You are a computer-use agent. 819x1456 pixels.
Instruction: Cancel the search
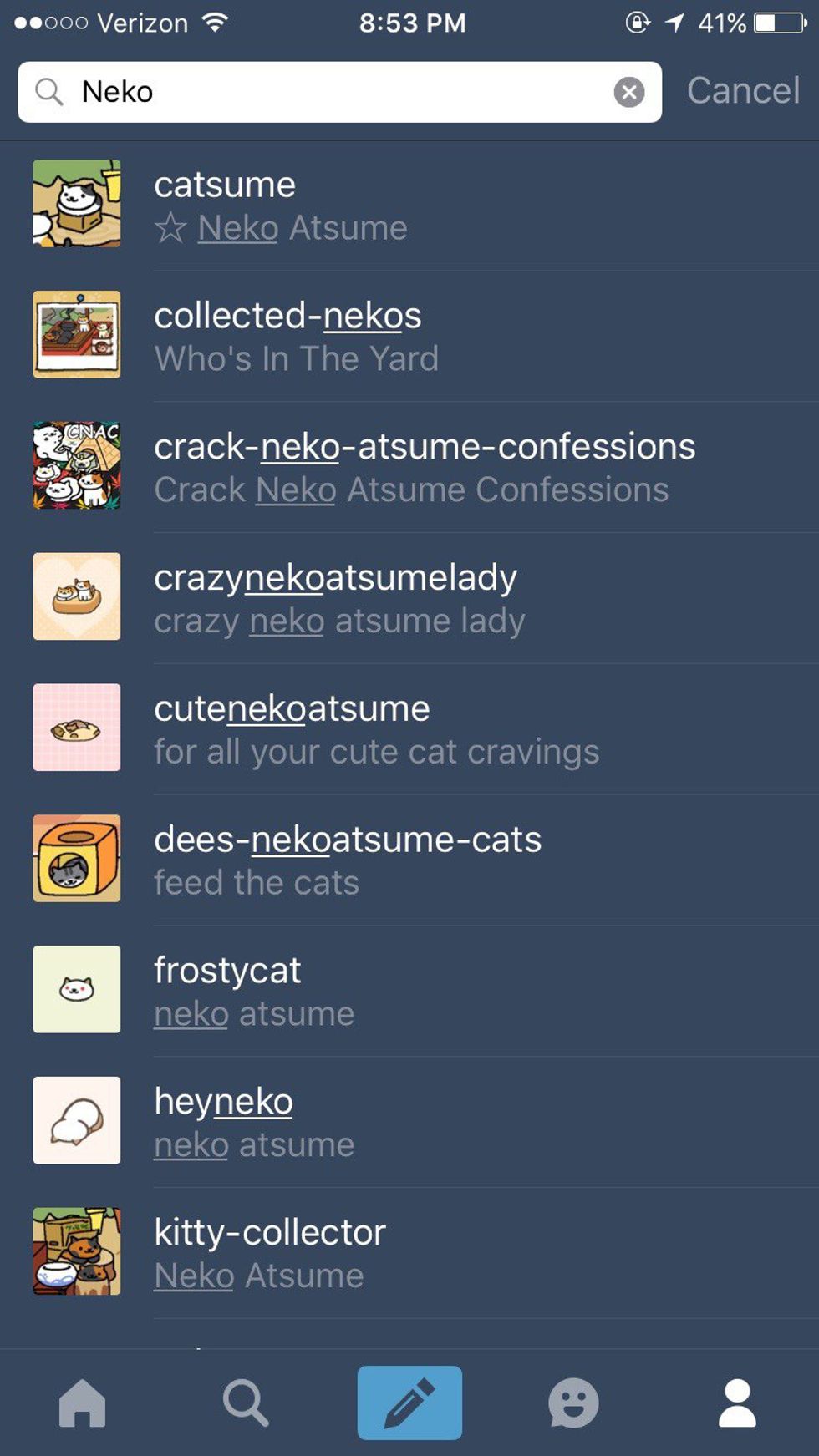(x=743, y=91)
